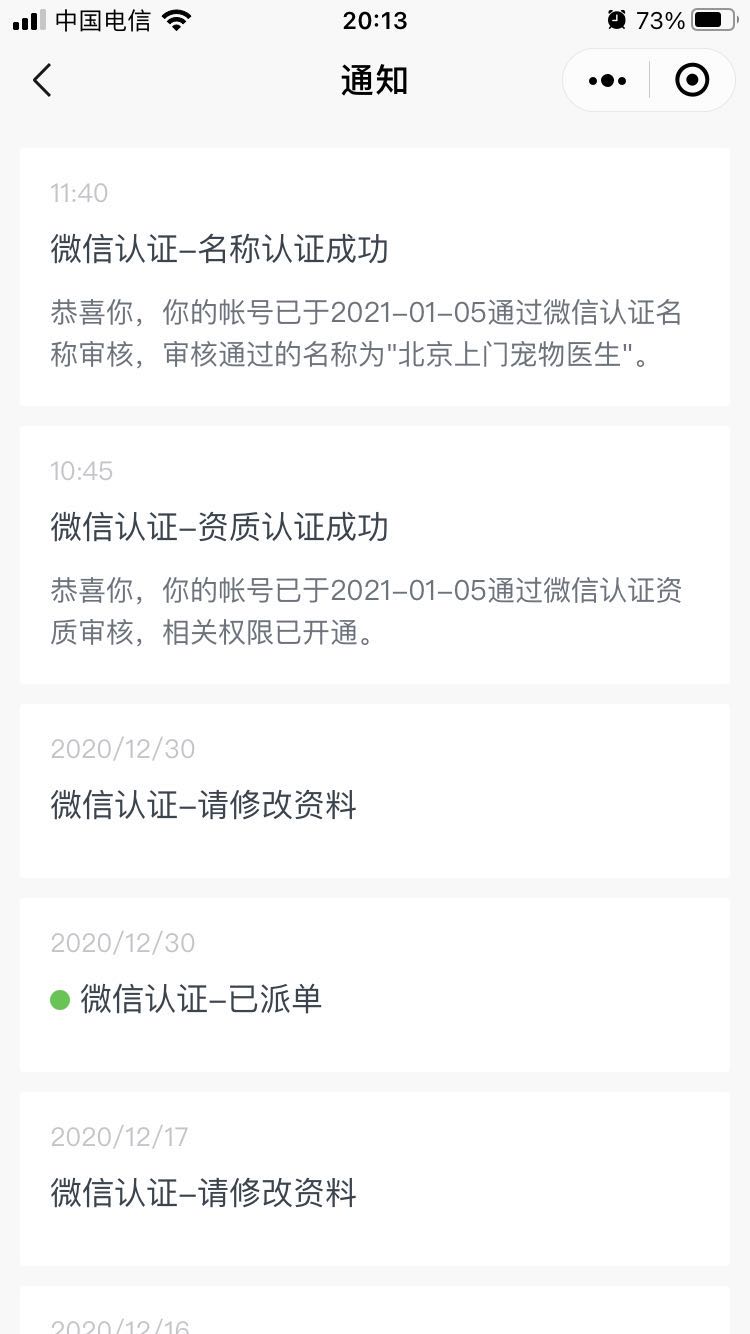Image resolution: width=750 pixels, height=1334 pixels.
Task: Close the mini program with the circle button
Action: (x=692, y=80)
